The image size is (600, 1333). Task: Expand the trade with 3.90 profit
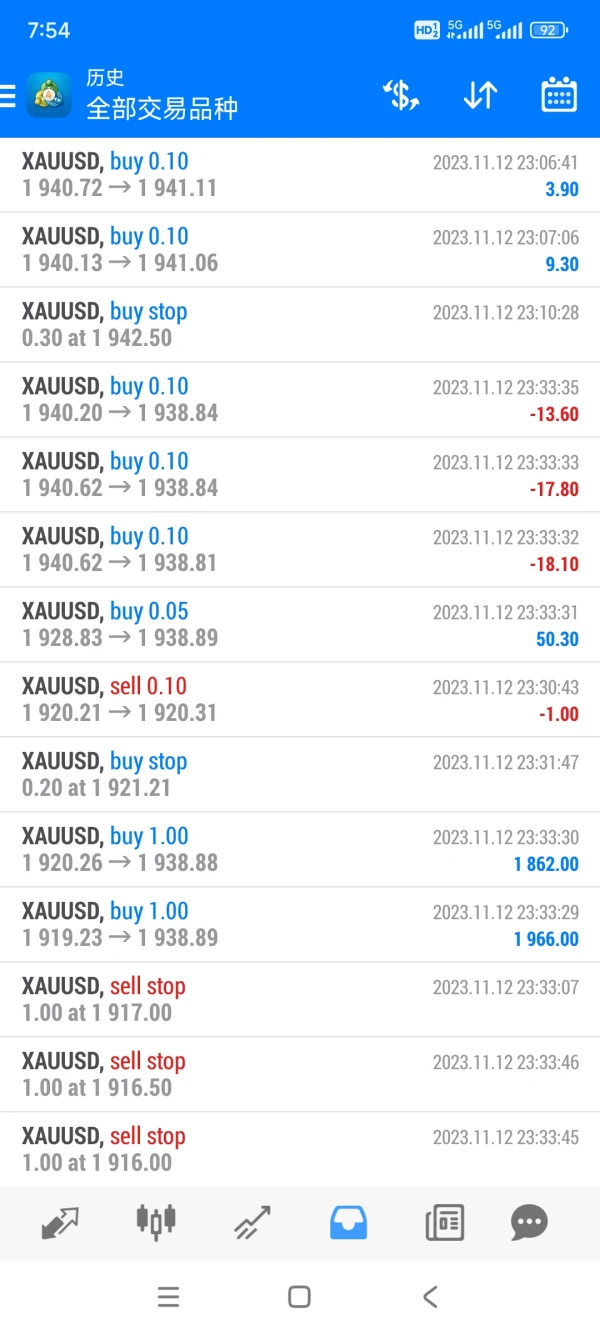coord(300,175)
